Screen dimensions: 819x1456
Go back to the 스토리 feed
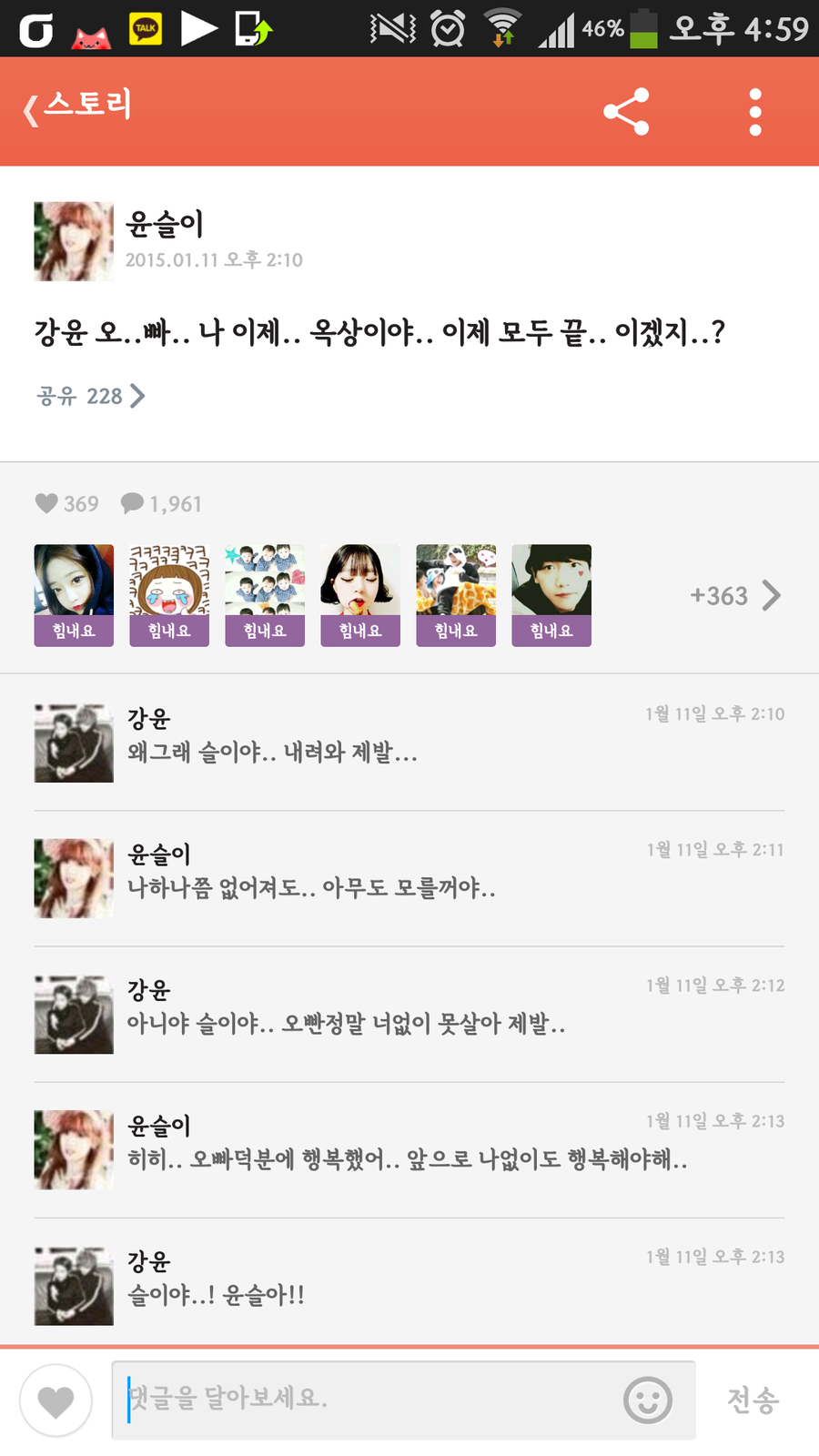pyautogui.click(x=77, y=108)
